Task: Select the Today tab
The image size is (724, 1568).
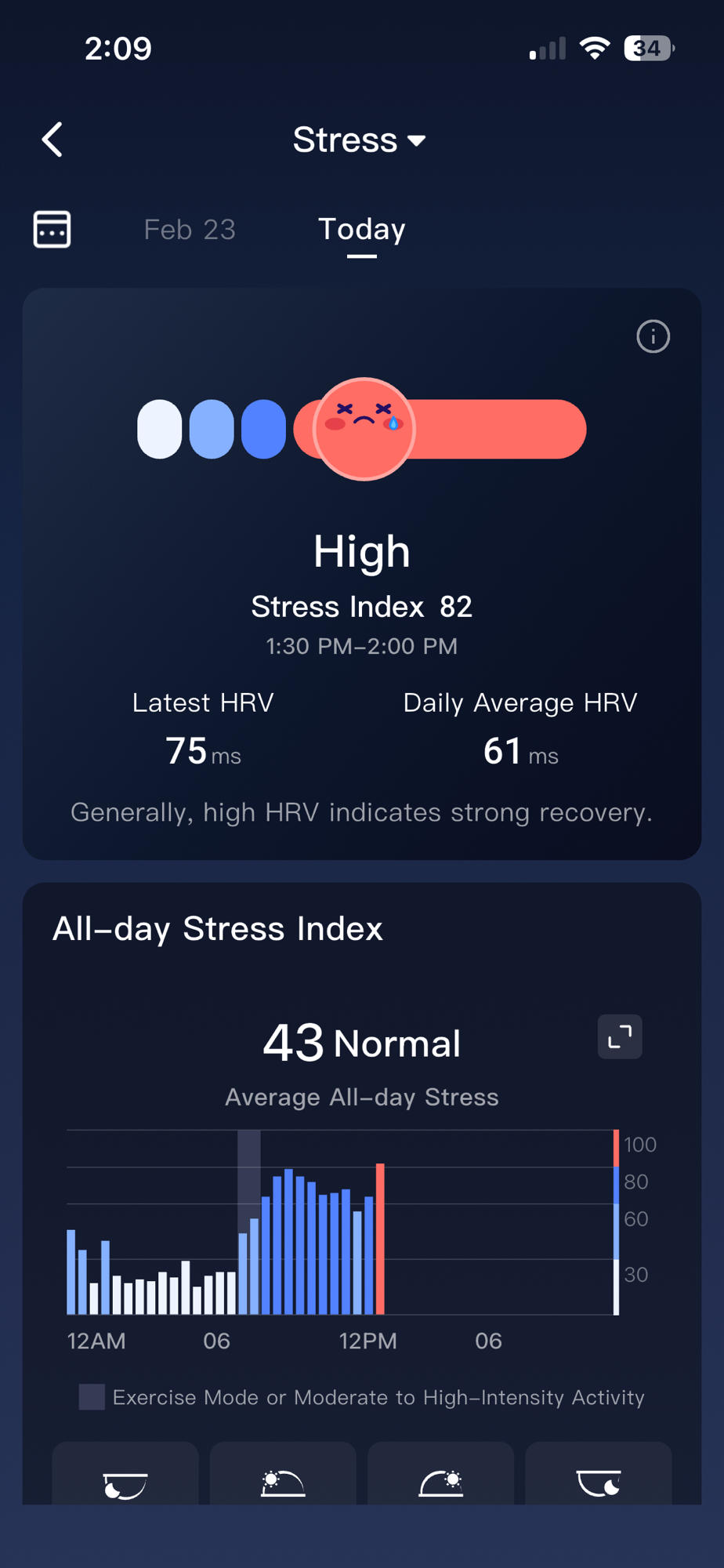Action: [x=361, y=230]
